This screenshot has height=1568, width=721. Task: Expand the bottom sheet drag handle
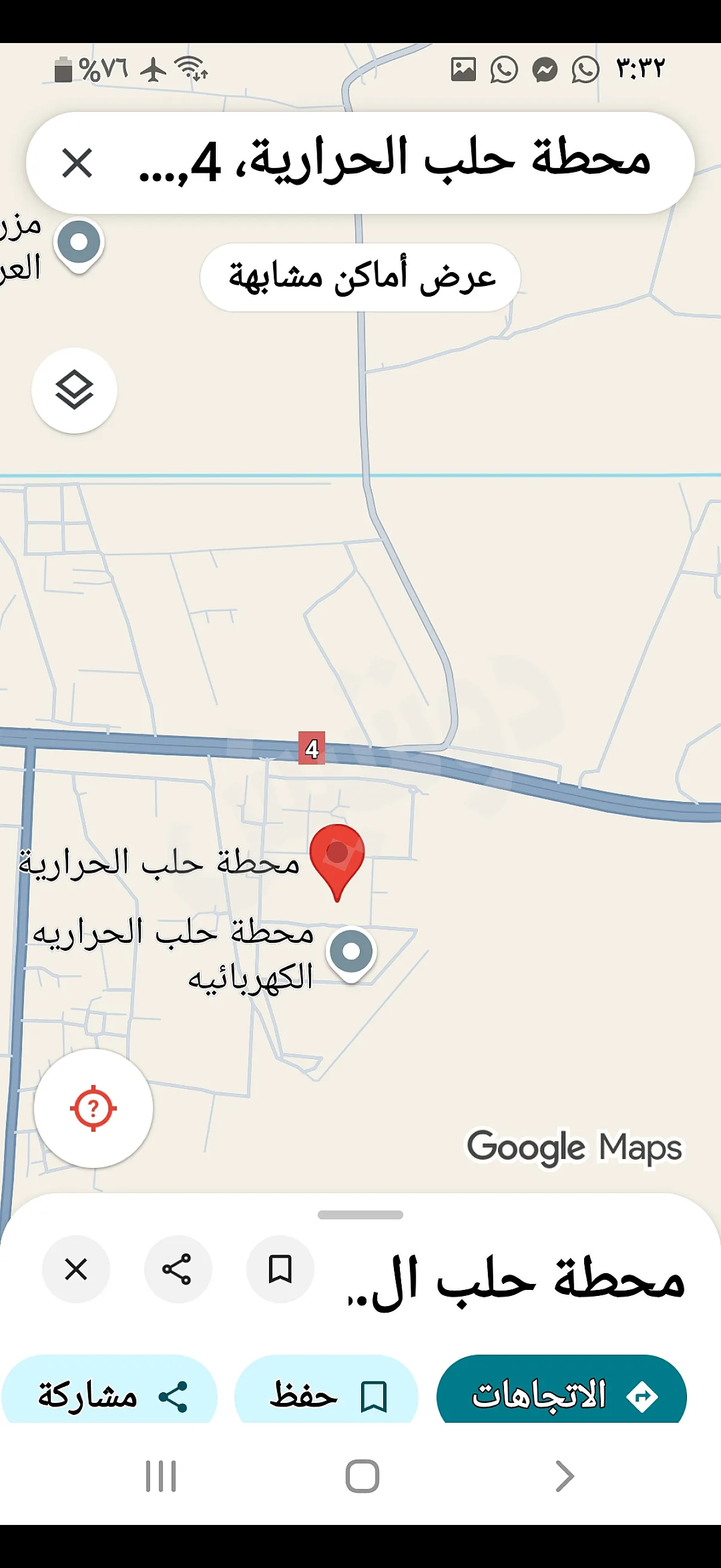360,1215
